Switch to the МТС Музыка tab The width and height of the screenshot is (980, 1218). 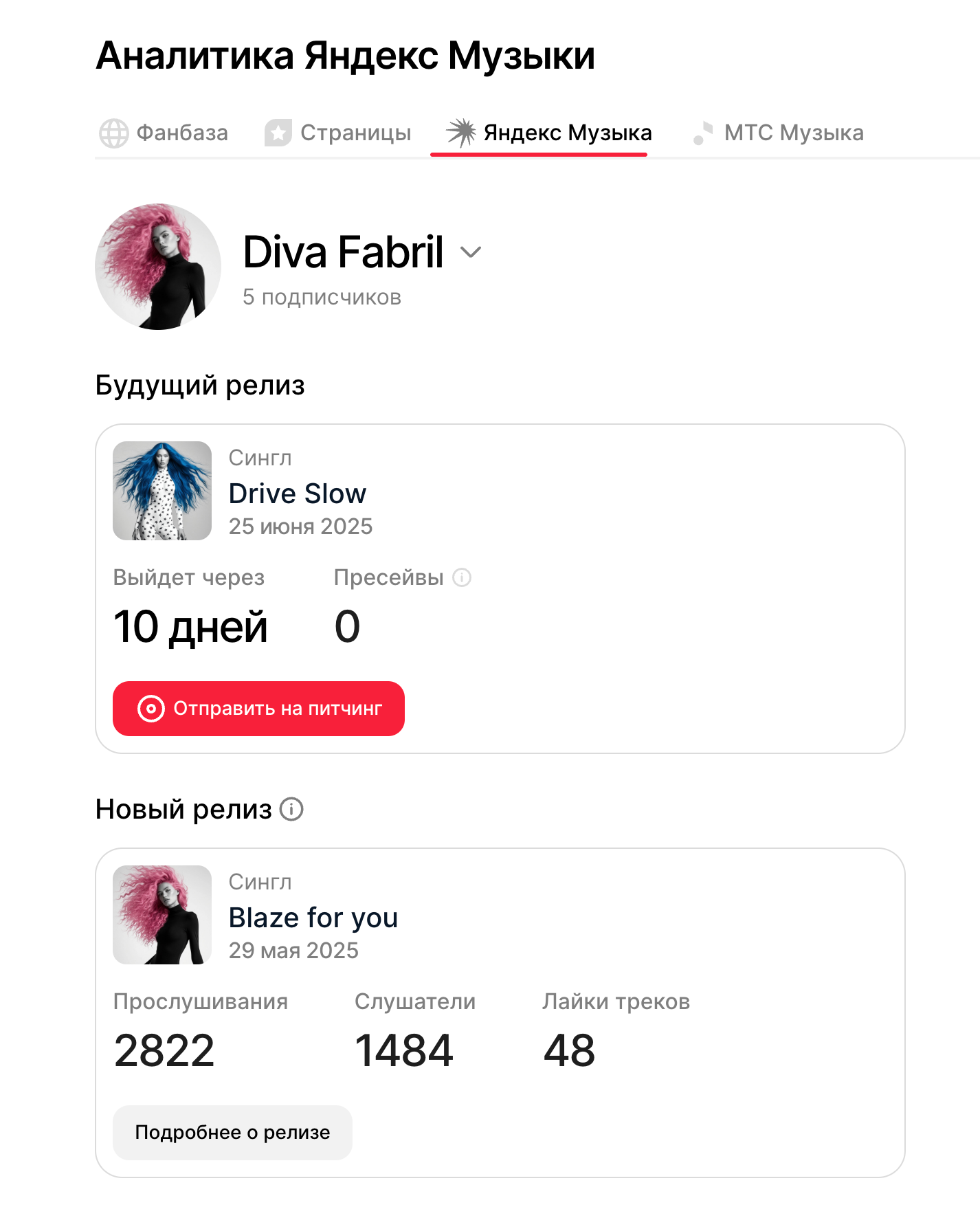pos(779,133)
